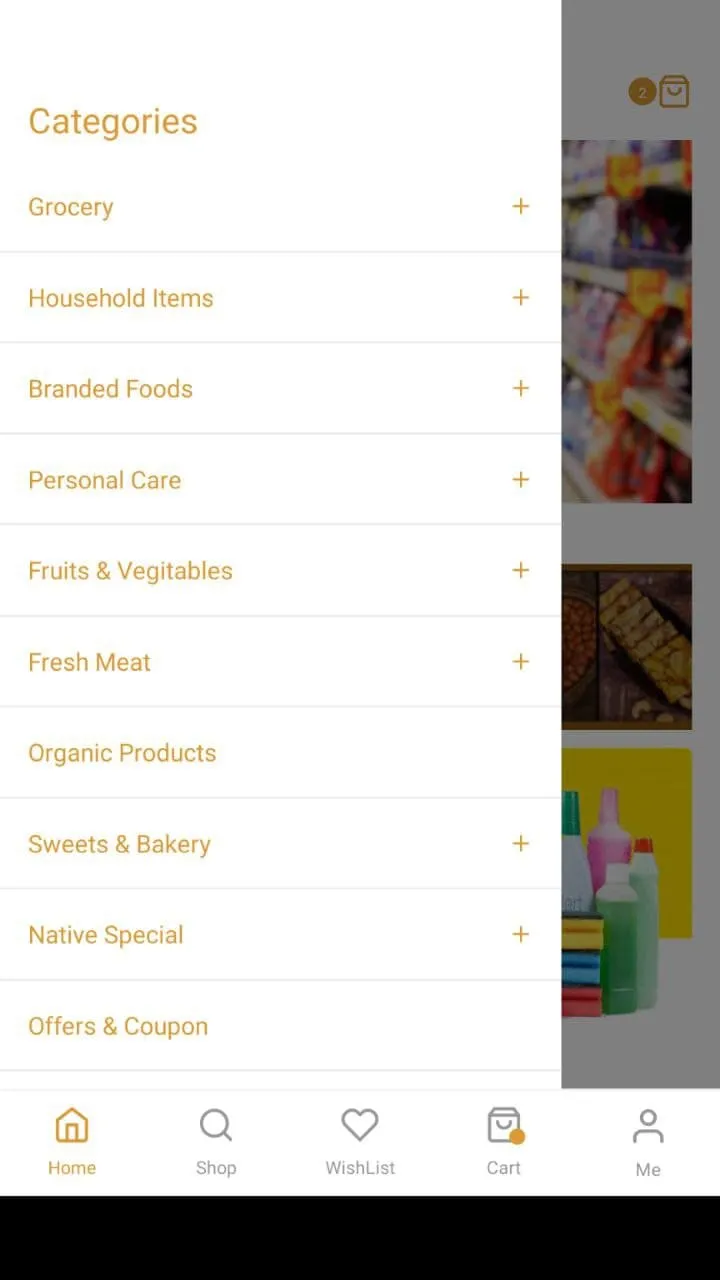The width and height of the screenshot is (720, 1280).
Task: Expand the Personal Care category
Action: tap(520, 480)
